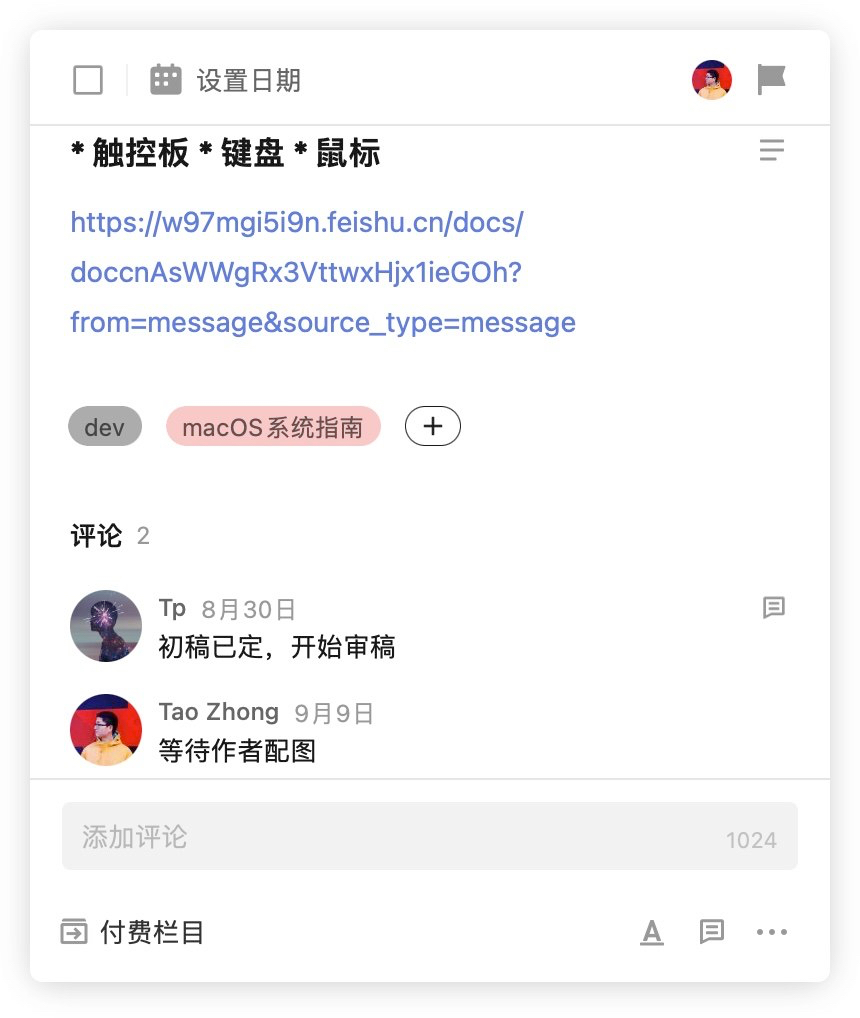
Task: Select the dev tag
Action: [104, 426]
